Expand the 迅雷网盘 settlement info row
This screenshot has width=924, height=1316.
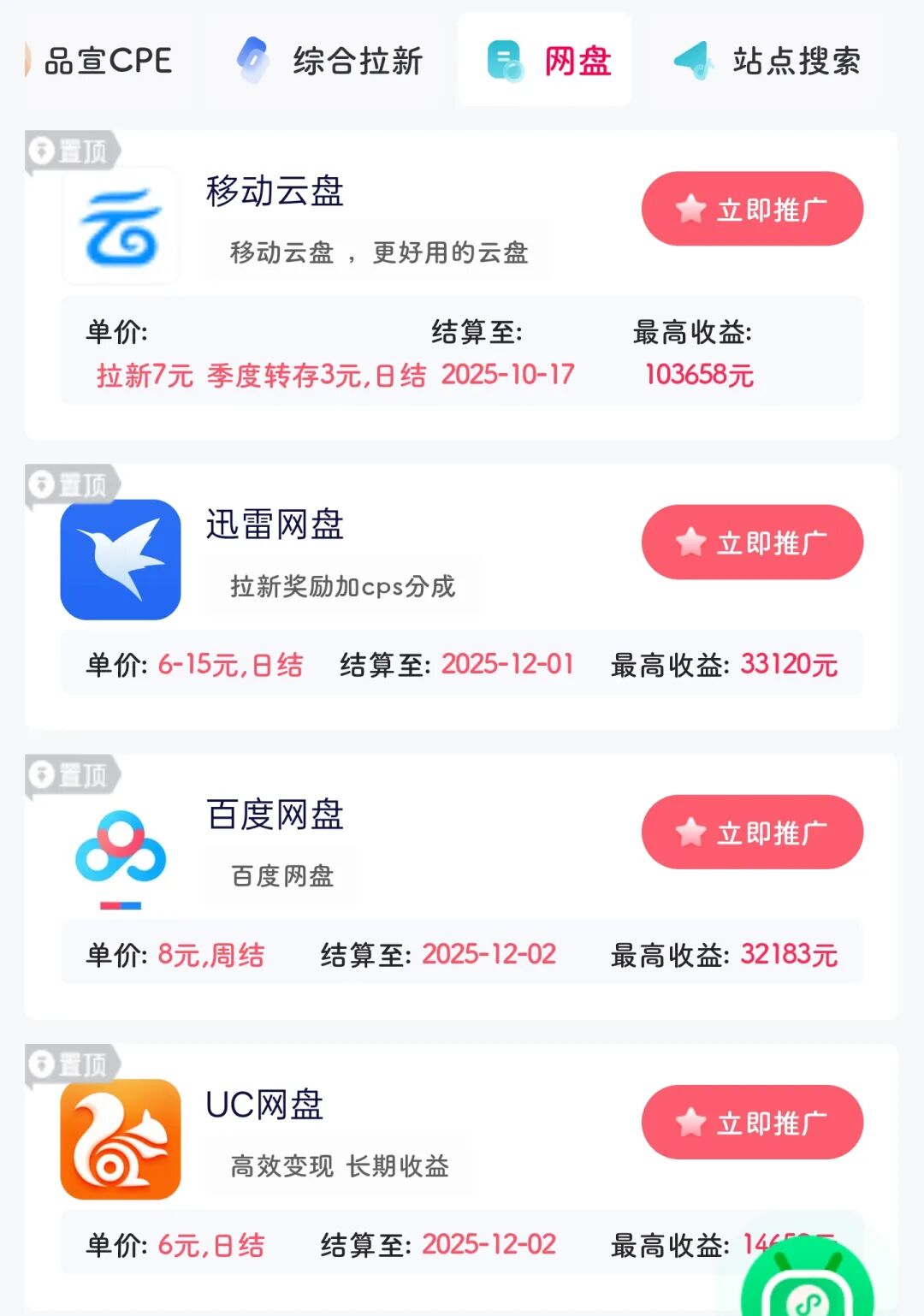[x=462, y=665]
